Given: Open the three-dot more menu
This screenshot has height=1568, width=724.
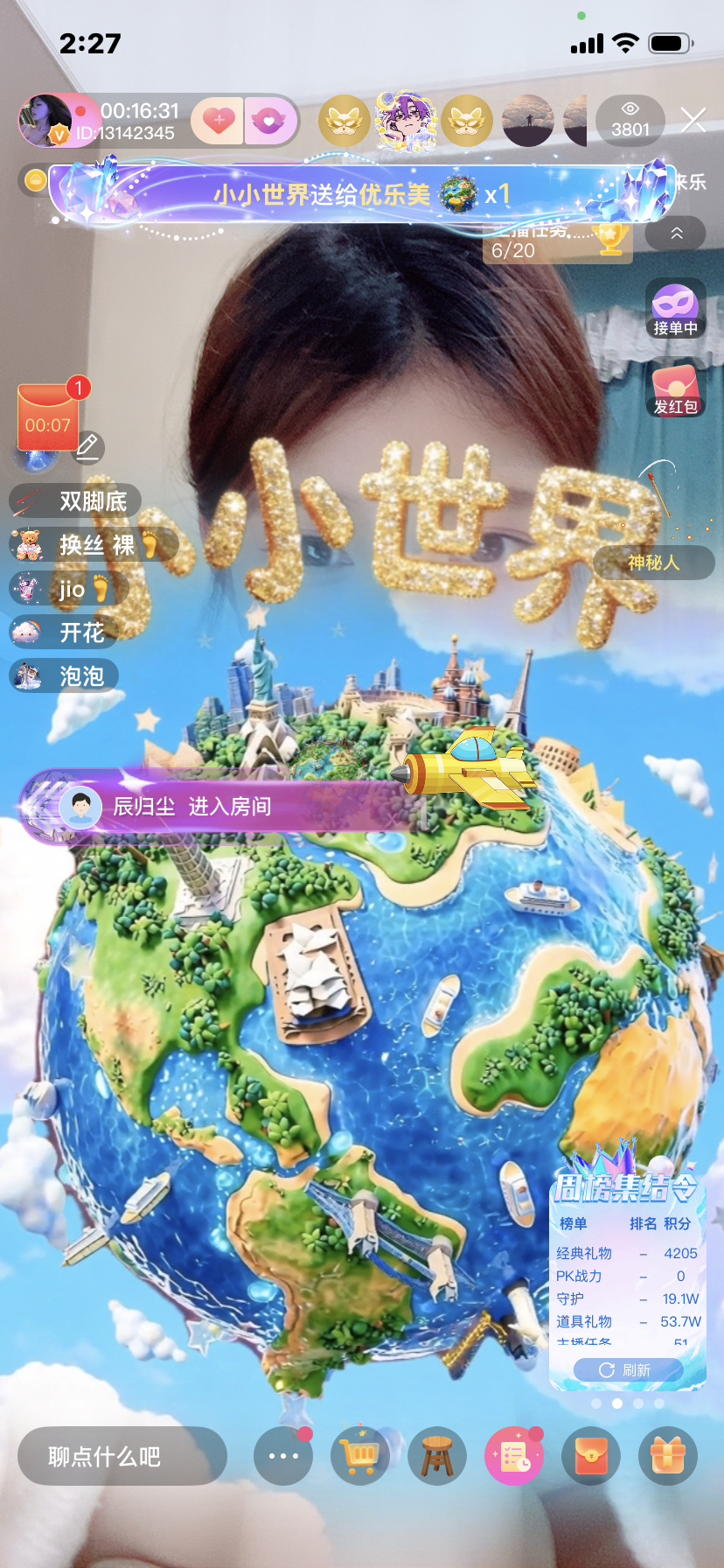Looking at the screenshot, I should (x=283, y=1456).
